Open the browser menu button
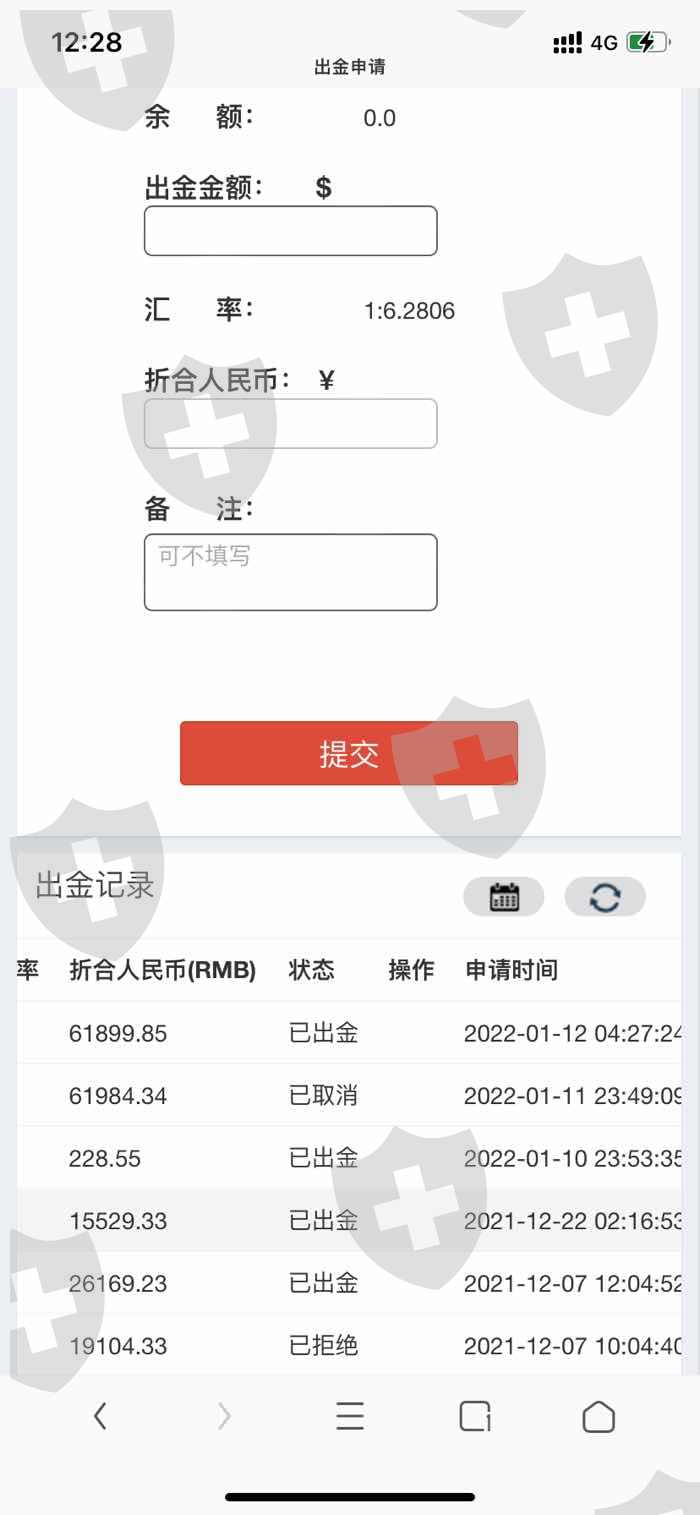The width and height of the screenshot is (700, 1515). [350, 1416]
